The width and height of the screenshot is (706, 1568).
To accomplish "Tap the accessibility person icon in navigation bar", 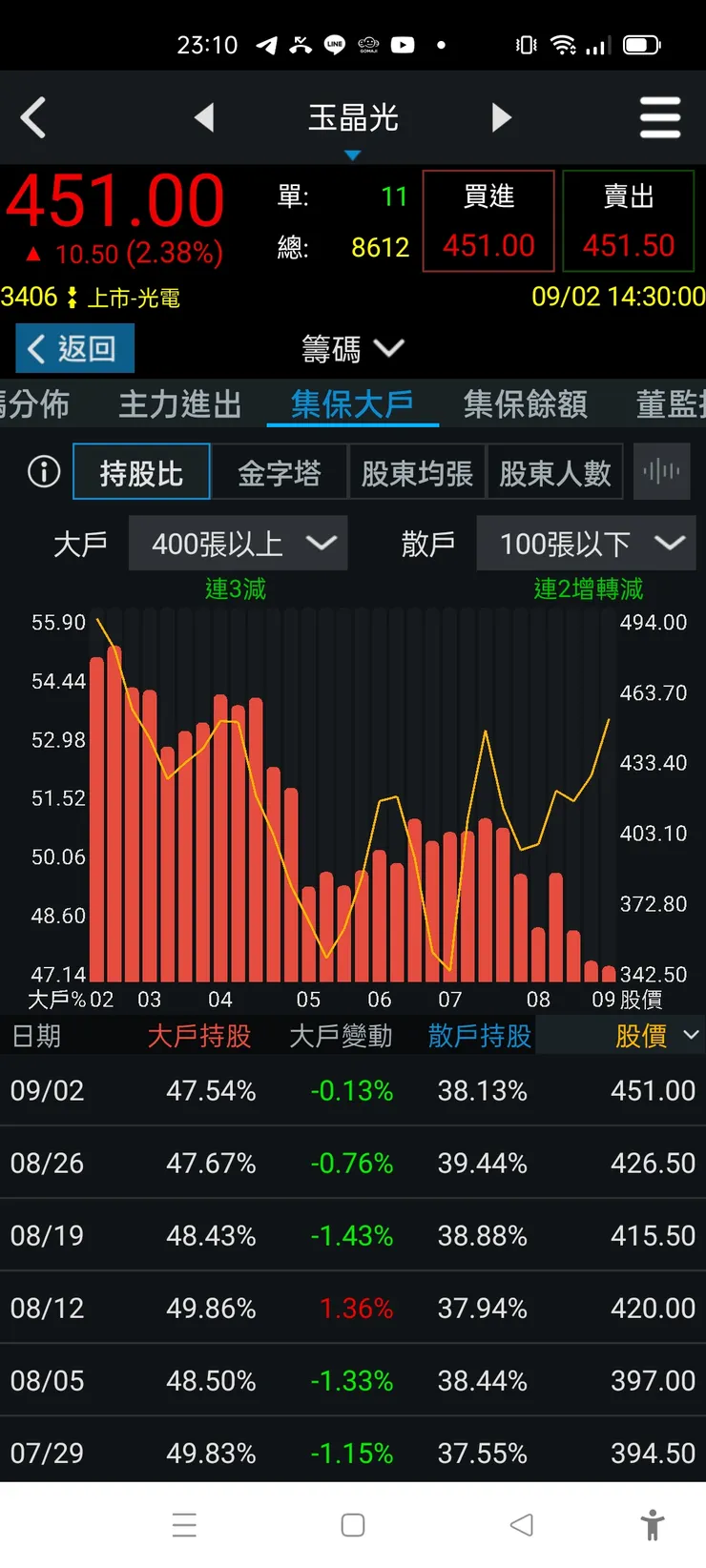I will coord(653,1525).
